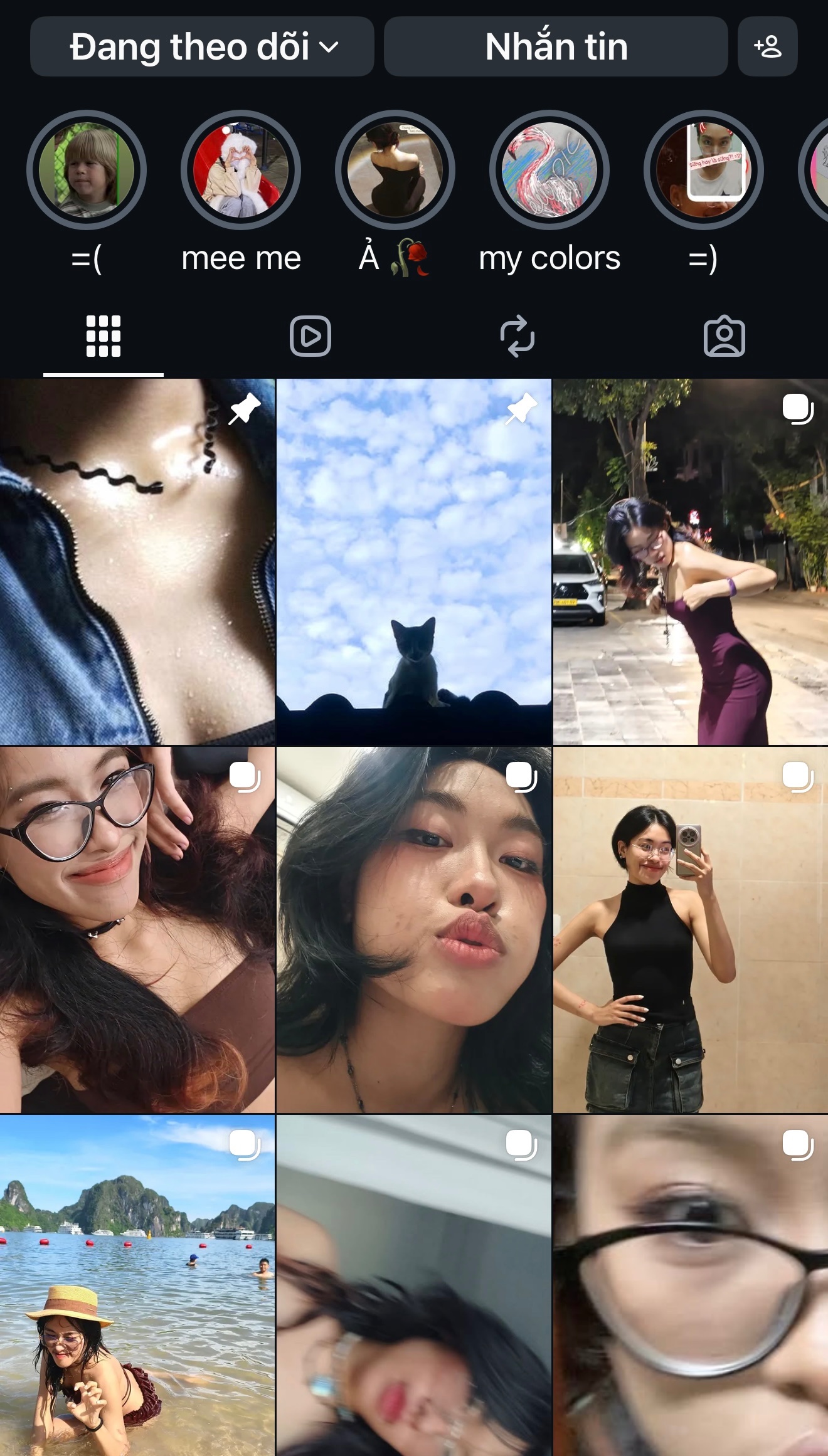This screenshot has width=828, height=1456.
Task: Open the beach straw hat post
Action: [x=137, y=1285]
